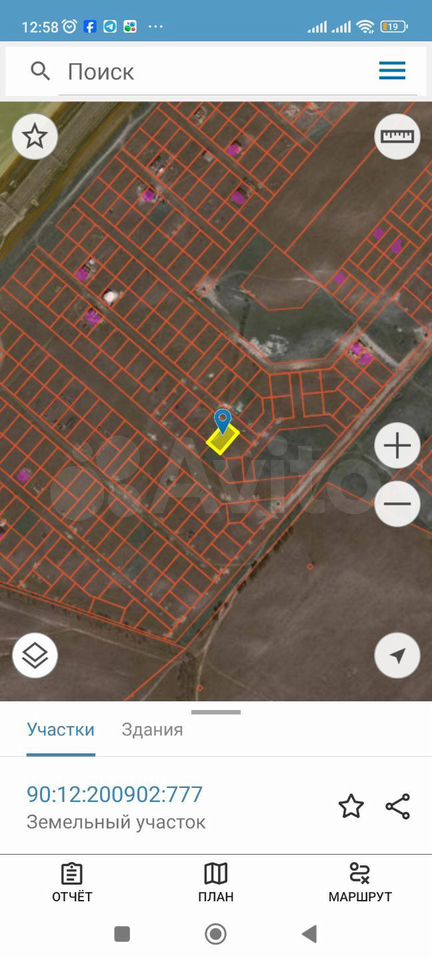Switch to the Здания tab

[152, 729]
